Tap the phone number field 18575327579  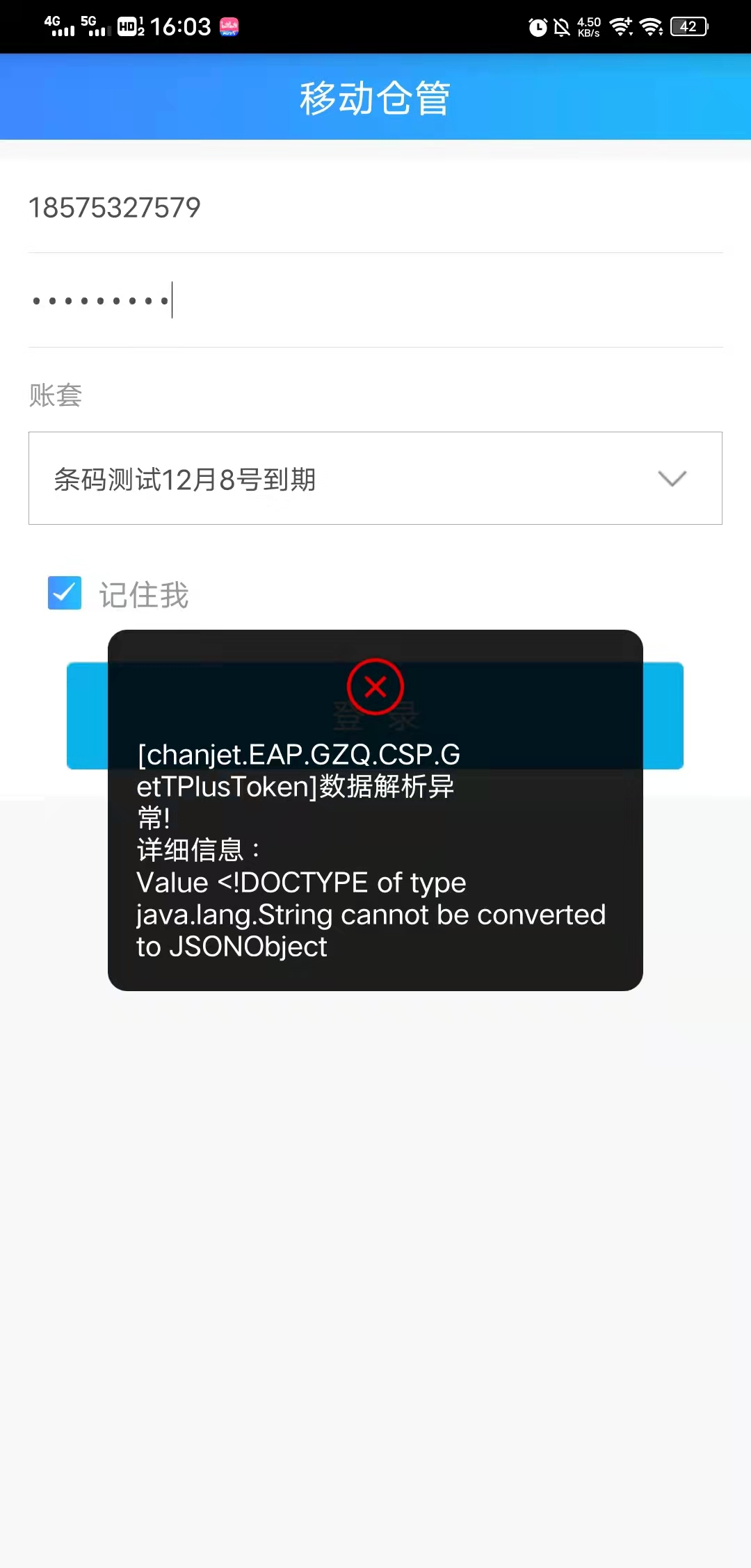click(375, 207)
